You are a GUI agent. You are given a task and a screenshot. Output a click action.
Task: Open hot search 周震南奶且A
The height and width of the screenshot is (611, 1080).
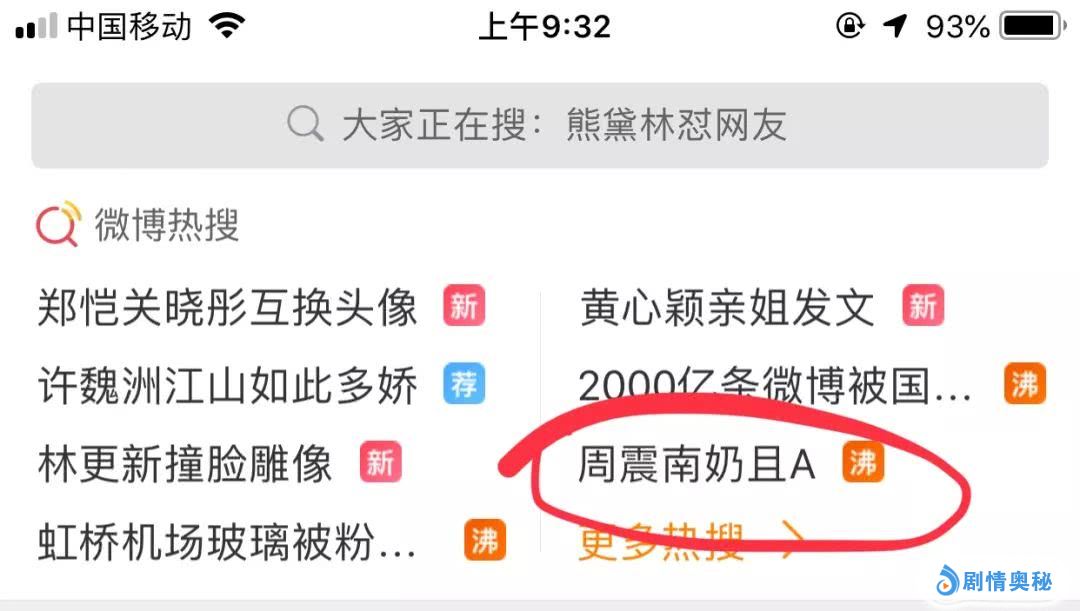[697, 463]
